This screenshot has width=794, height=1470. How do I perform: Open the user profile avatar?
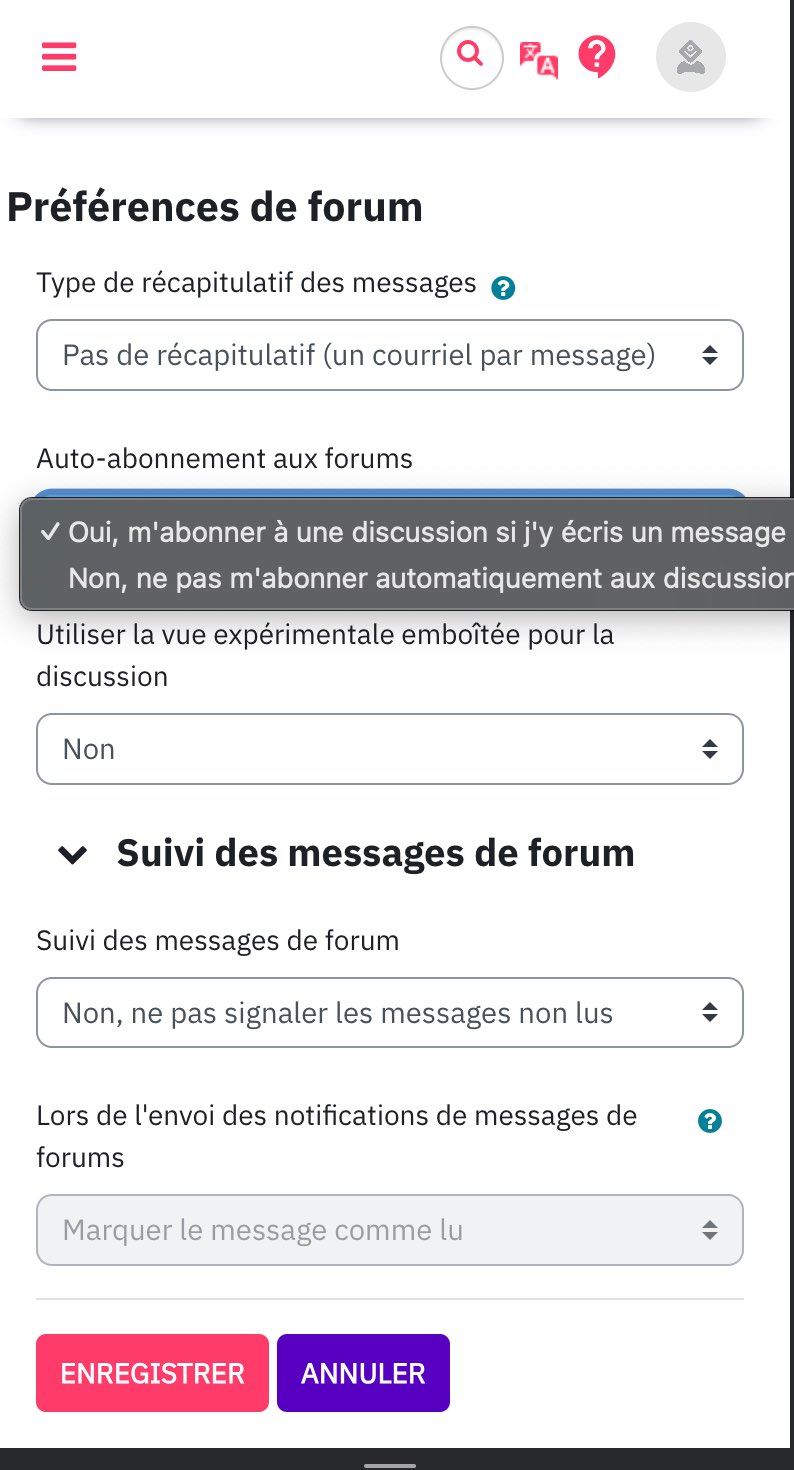(690, 58)
